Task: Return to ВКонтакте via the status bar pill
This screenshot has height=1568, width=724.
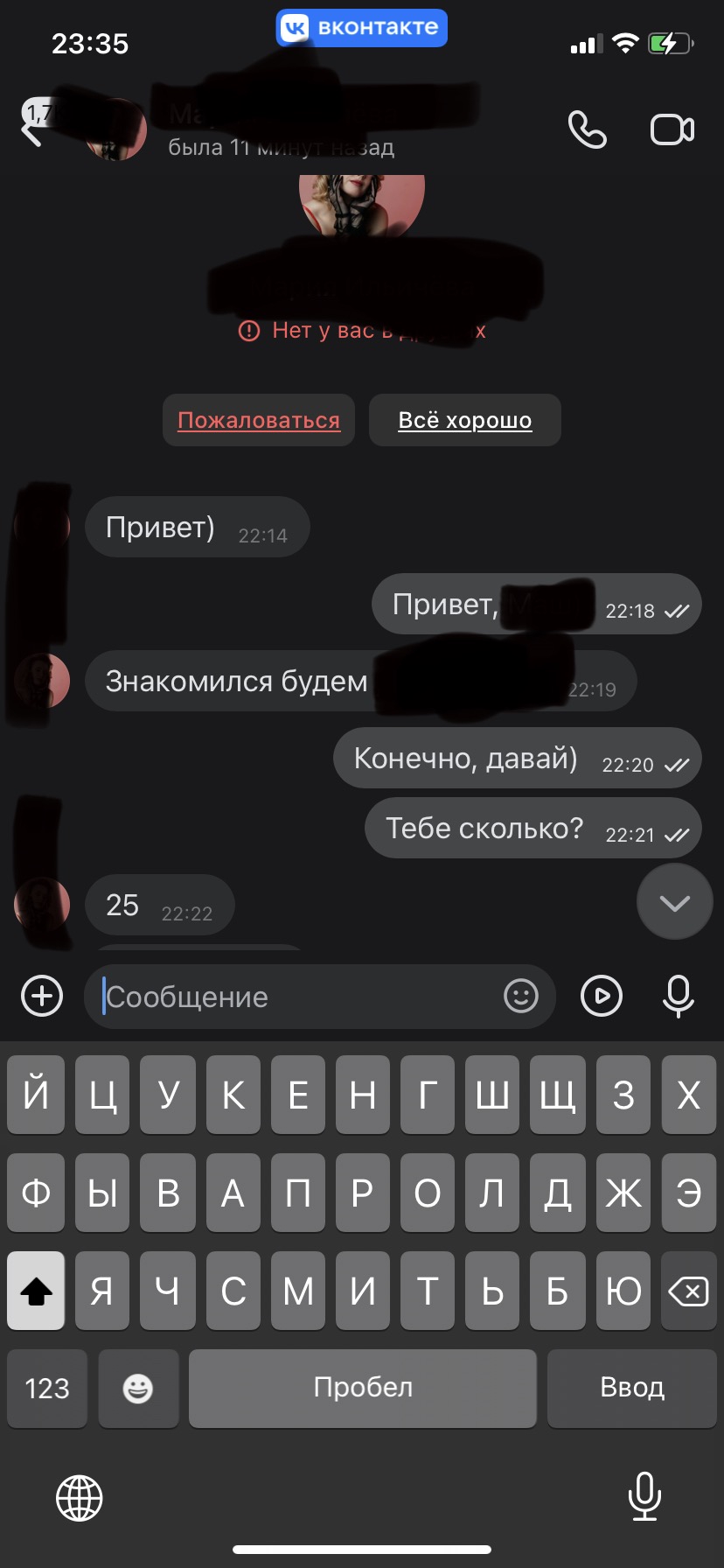Action: click(x=362, y=28)
